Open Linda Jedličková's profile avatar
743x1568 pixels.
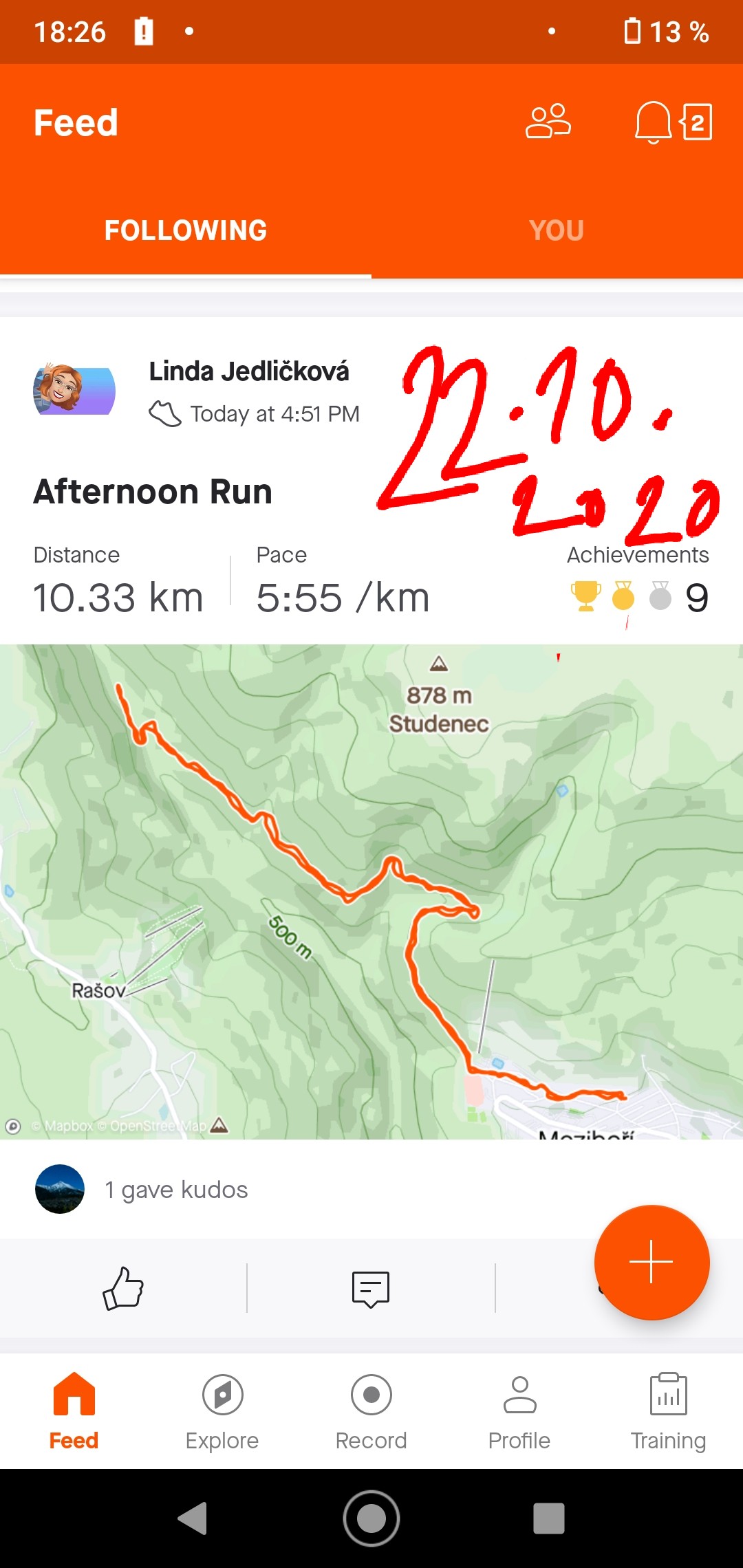74,390
